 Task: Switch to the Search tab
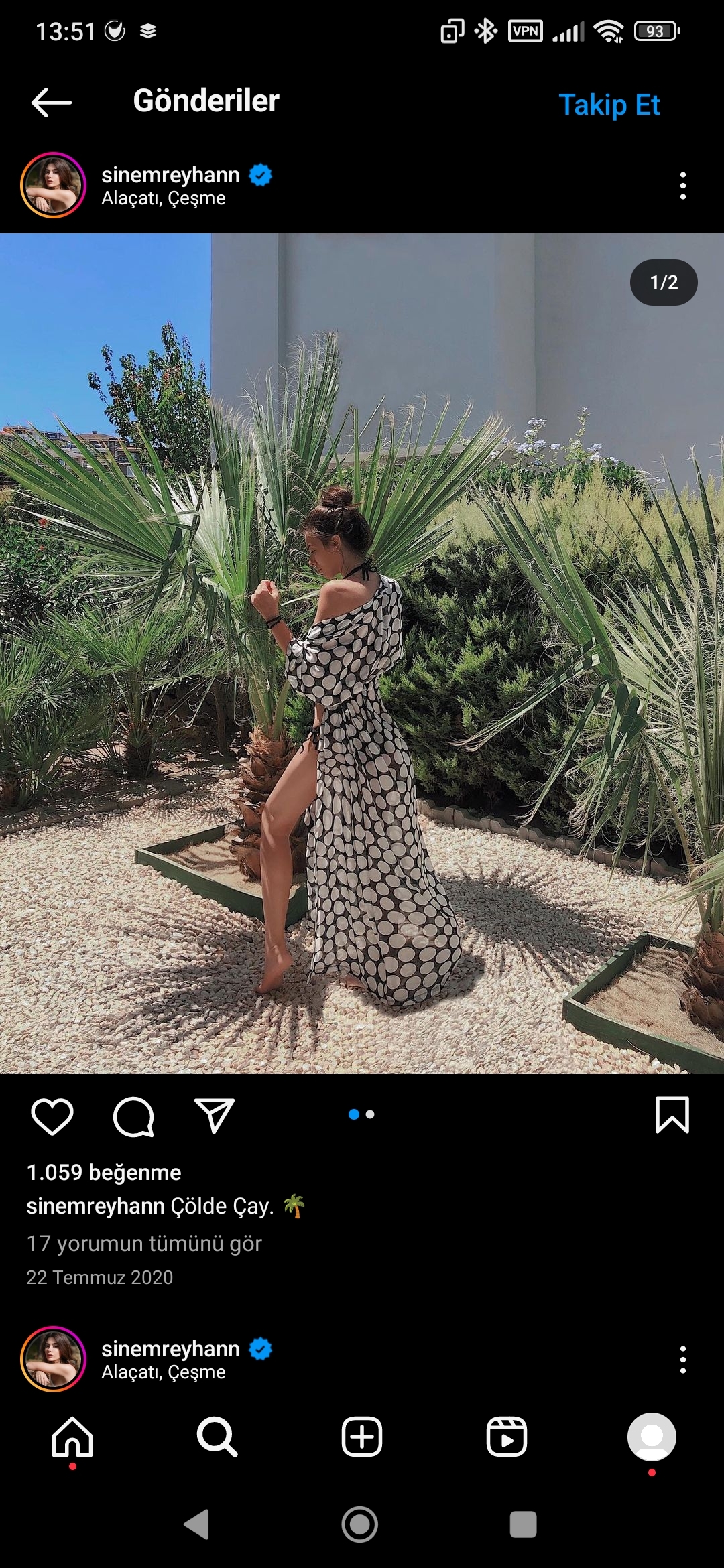pos(217,1437)
